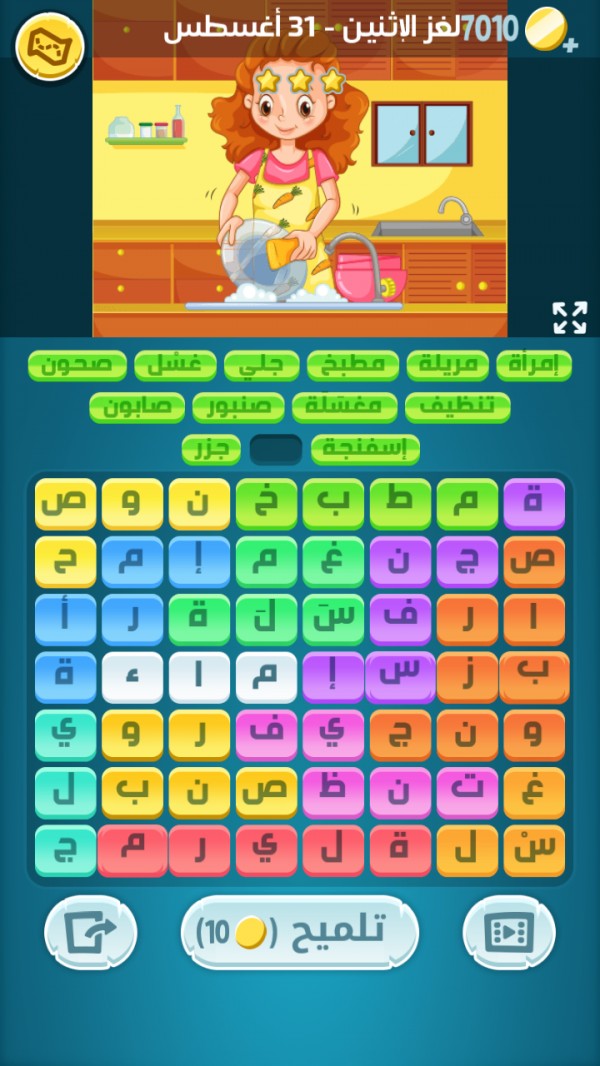Screen dimensions: 600x1066
Task: Select the green letter tile خ
Action: 266,503
